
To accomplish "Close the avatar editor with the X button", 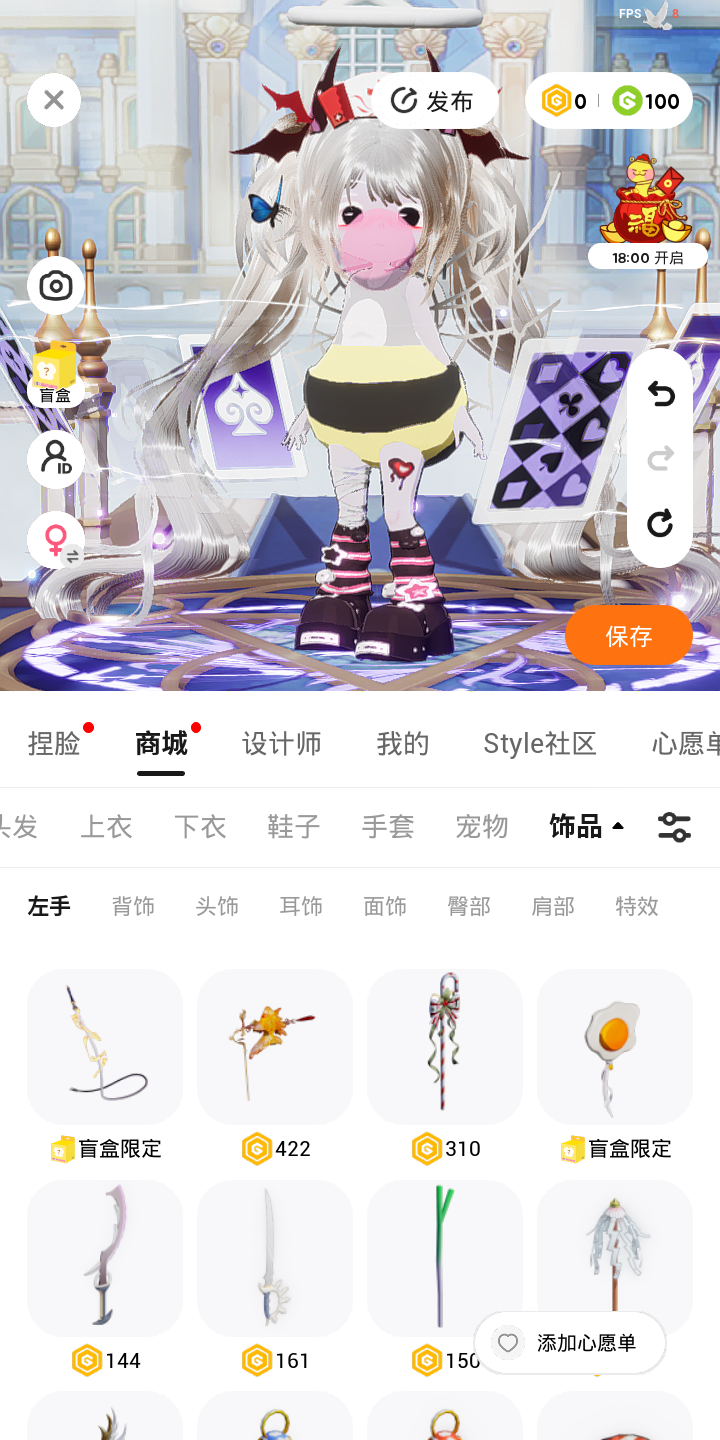I will 54,100.
